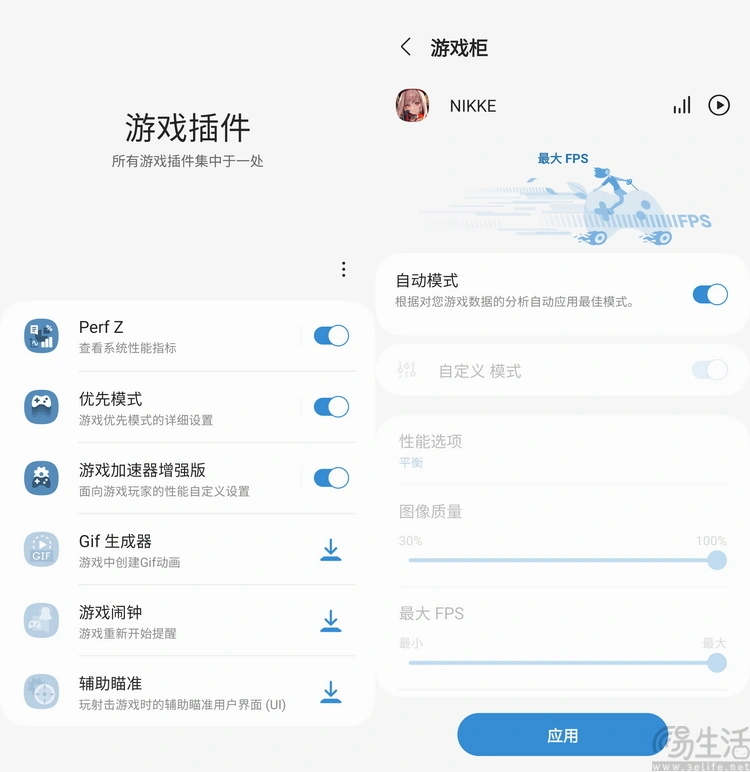Tap the 图像质量 slider

(562, 561)
